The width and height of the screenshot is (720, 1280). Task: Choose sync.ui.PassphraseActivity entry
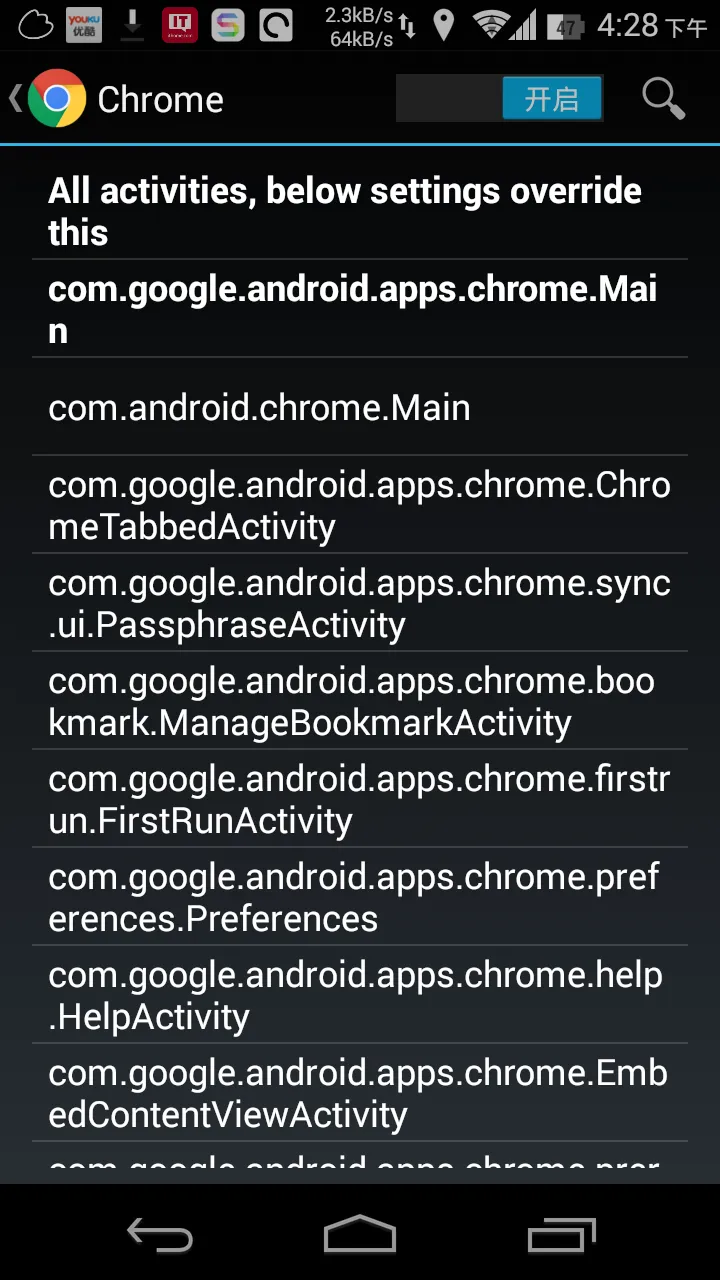(360, 603)
